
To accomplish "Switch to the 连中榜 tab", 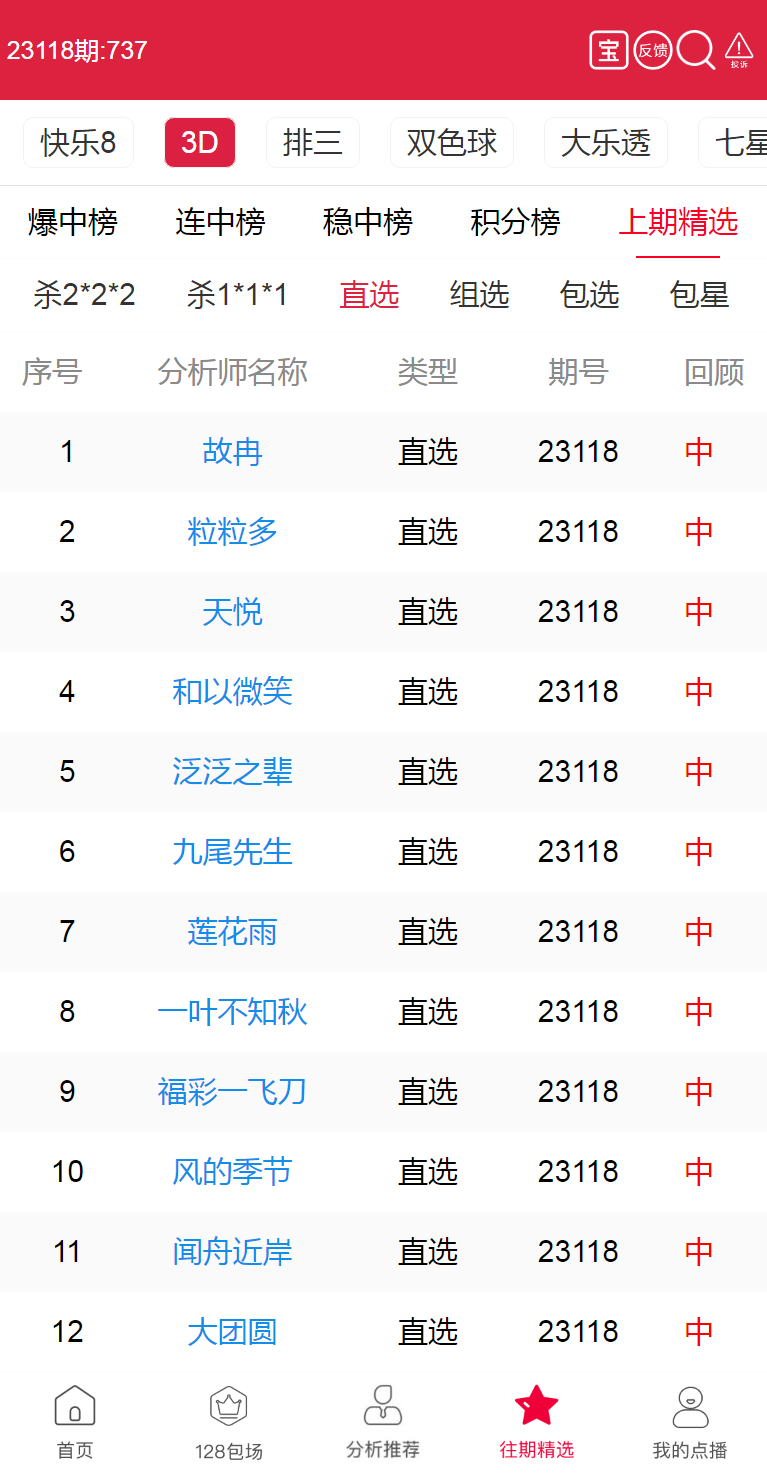I will tap(220, 222).
